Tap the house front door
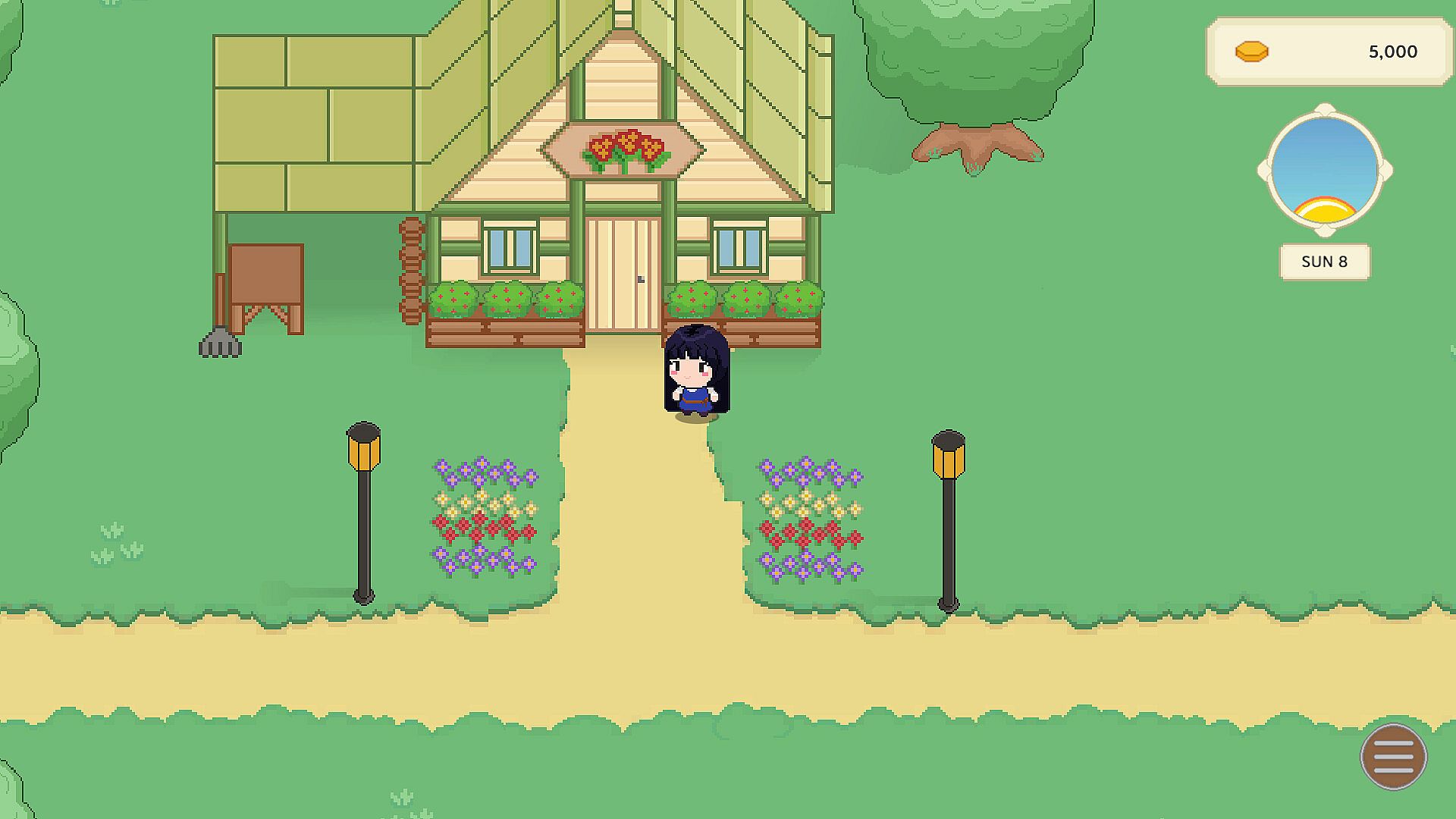Image resolution: width=1456 pixels, height=819 pixels. 623,275
